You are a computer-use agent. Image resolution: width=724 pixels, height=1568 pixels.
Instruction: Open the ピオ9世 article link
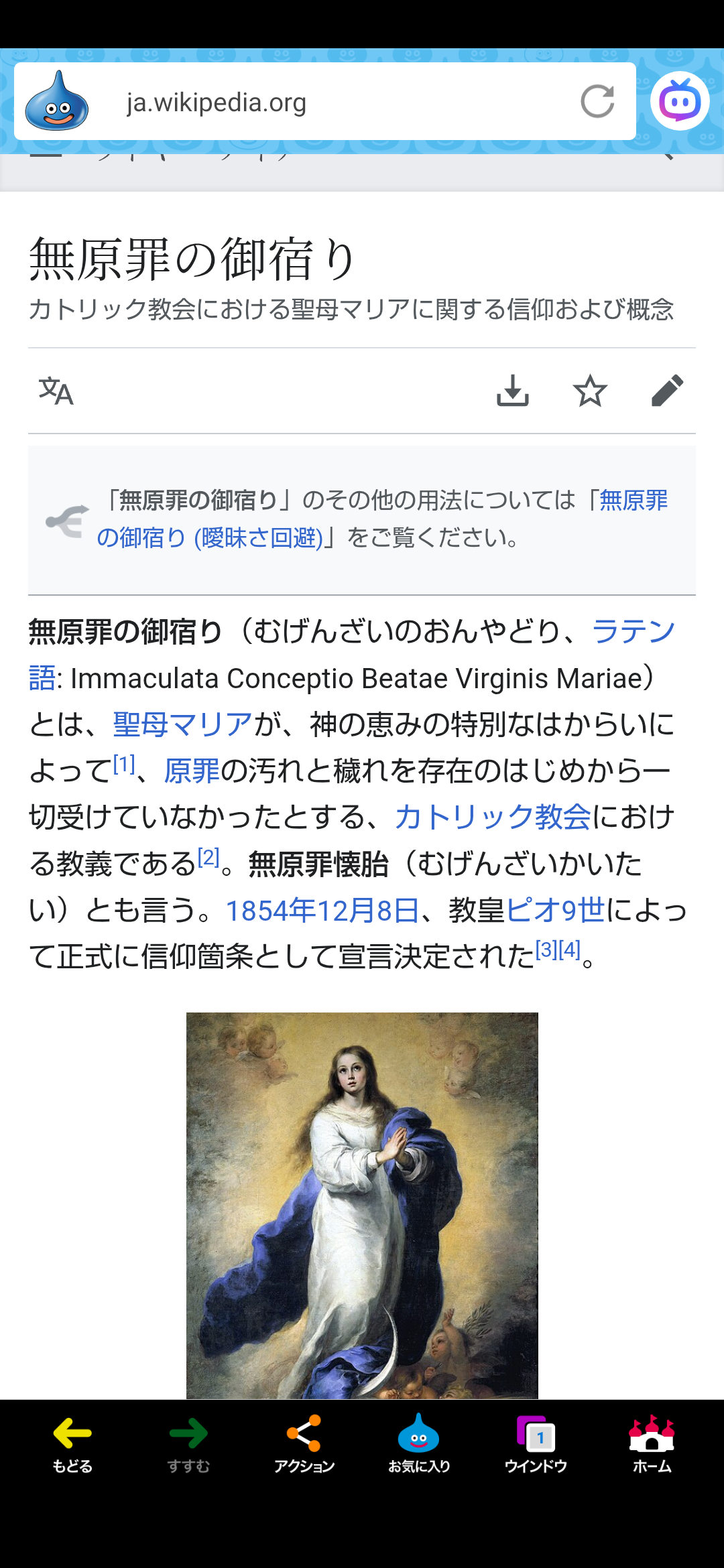(556, 911)
